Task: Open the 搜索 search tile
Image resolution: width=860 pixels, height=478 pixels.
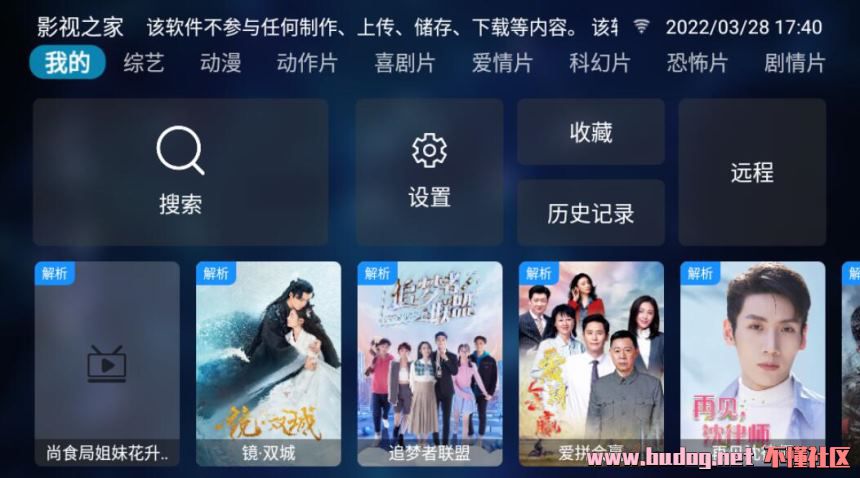Action: pos(180,172)
